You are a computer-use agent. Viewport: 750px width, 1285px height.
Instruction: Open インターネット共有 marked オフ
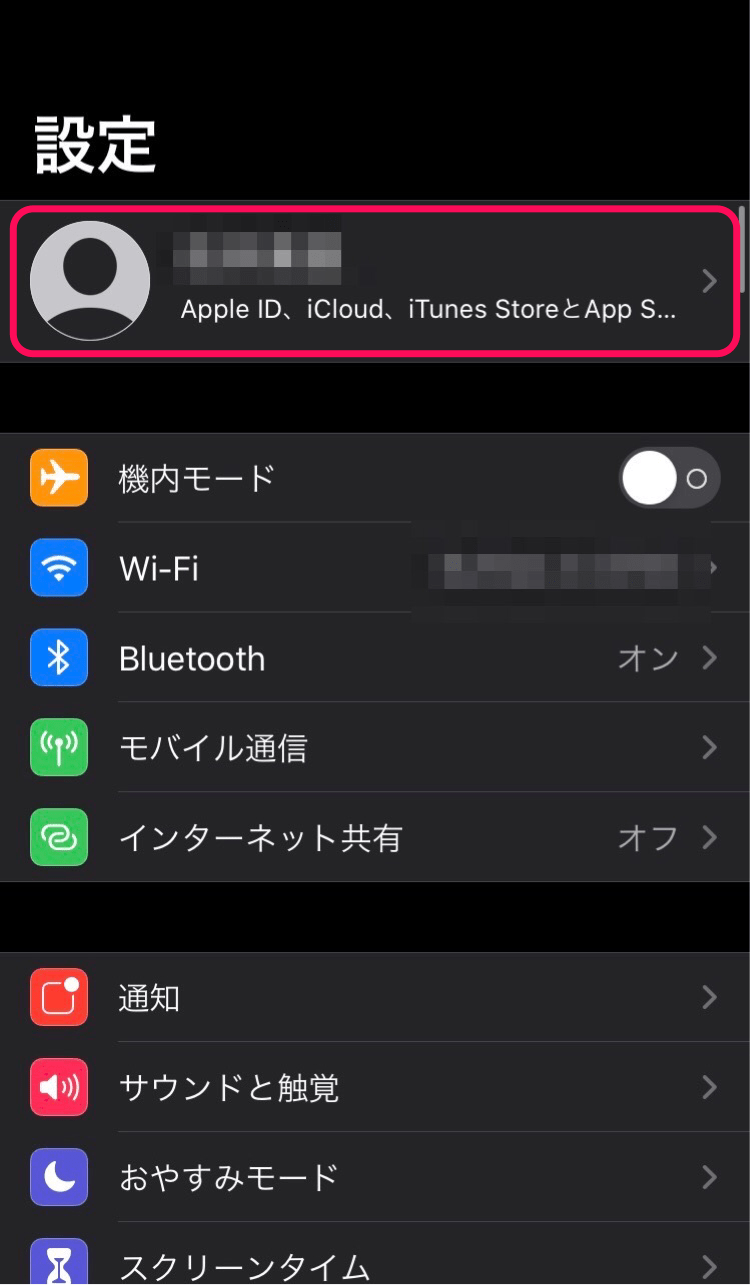pos(375,838)
